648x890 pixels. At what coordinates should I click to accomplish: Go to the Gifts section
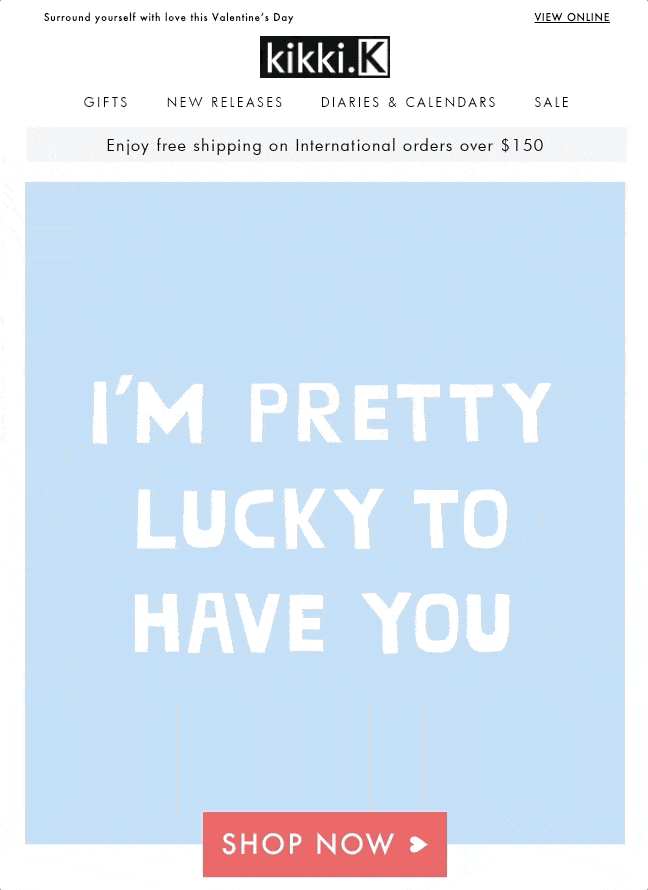click(x=106, y=102)
